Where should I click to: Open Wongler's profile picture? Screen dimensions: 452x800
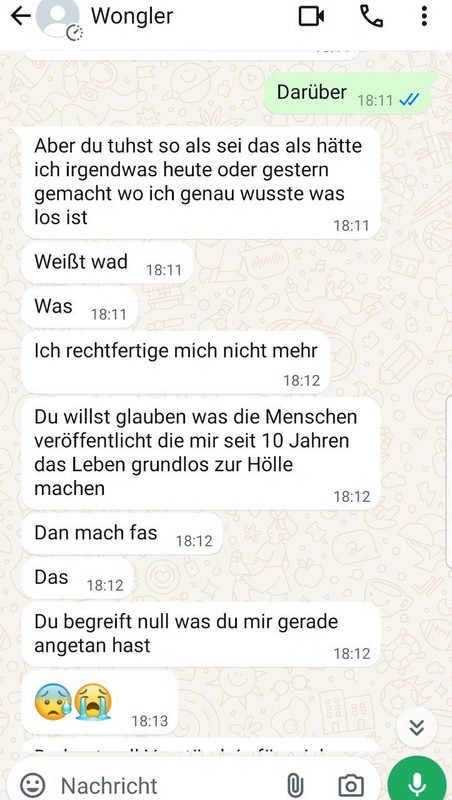[59, 18]
